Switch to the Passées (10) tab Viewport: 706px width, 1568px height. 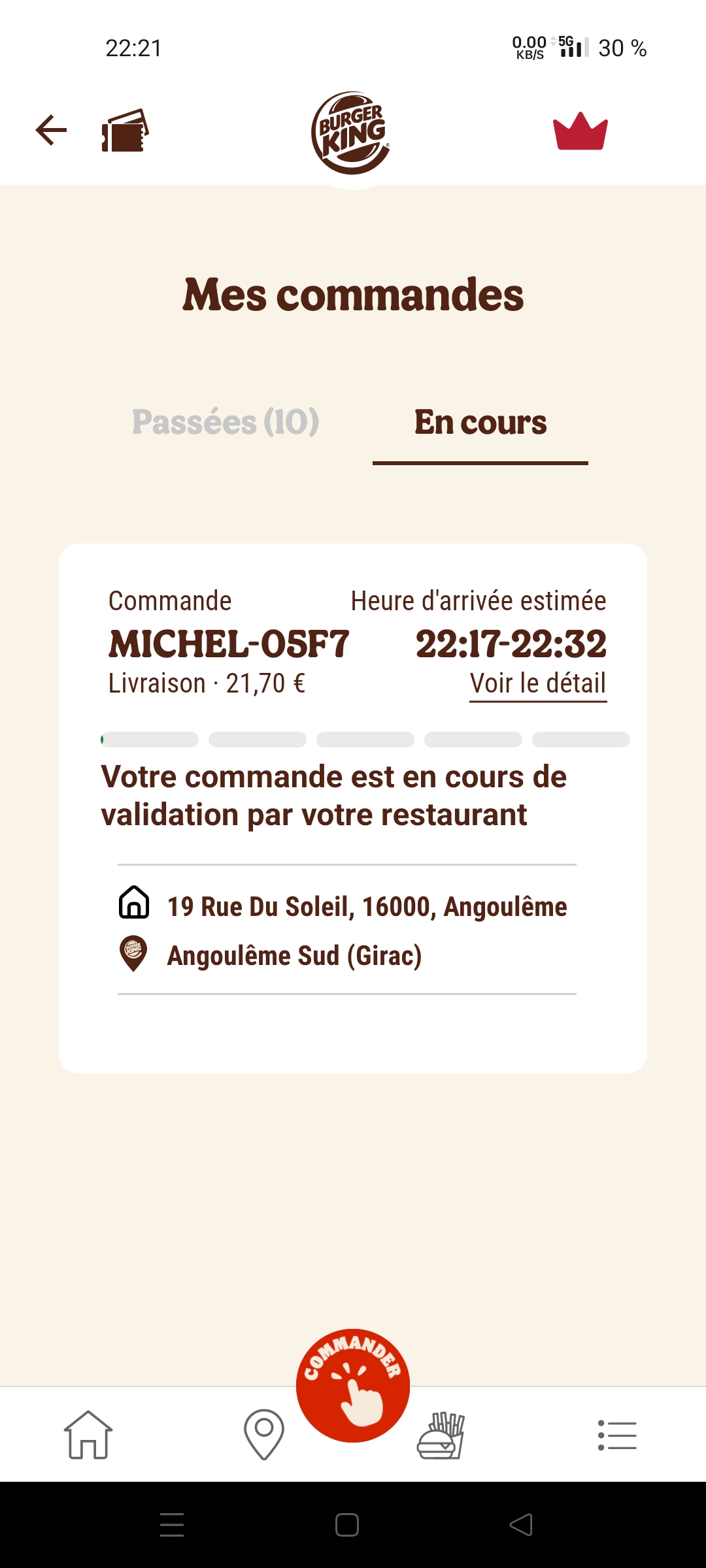click(x=226, y=422)
